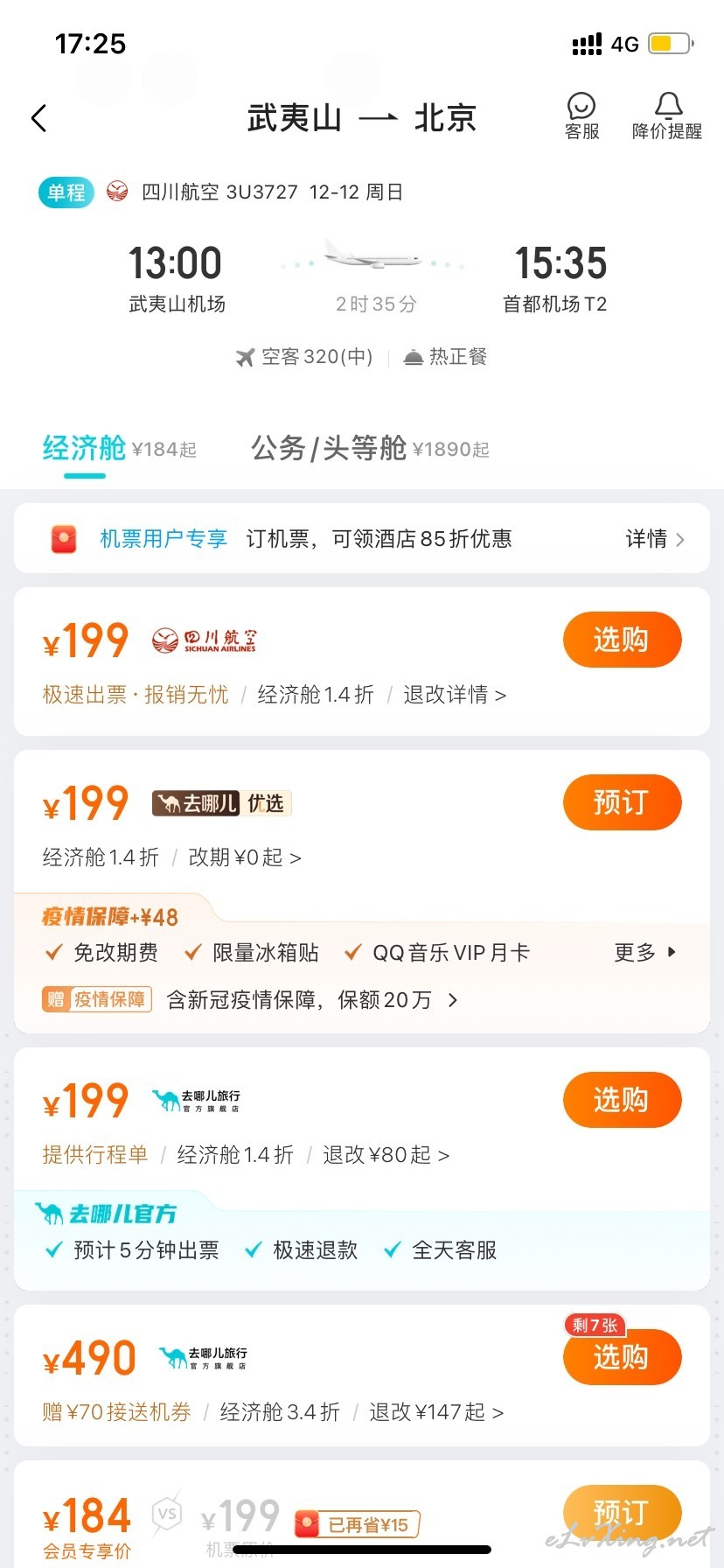Image resolution: width=724 pixels, height=1568 pixels.
Task: Select the 经济舱 tab
Action: 119,448
